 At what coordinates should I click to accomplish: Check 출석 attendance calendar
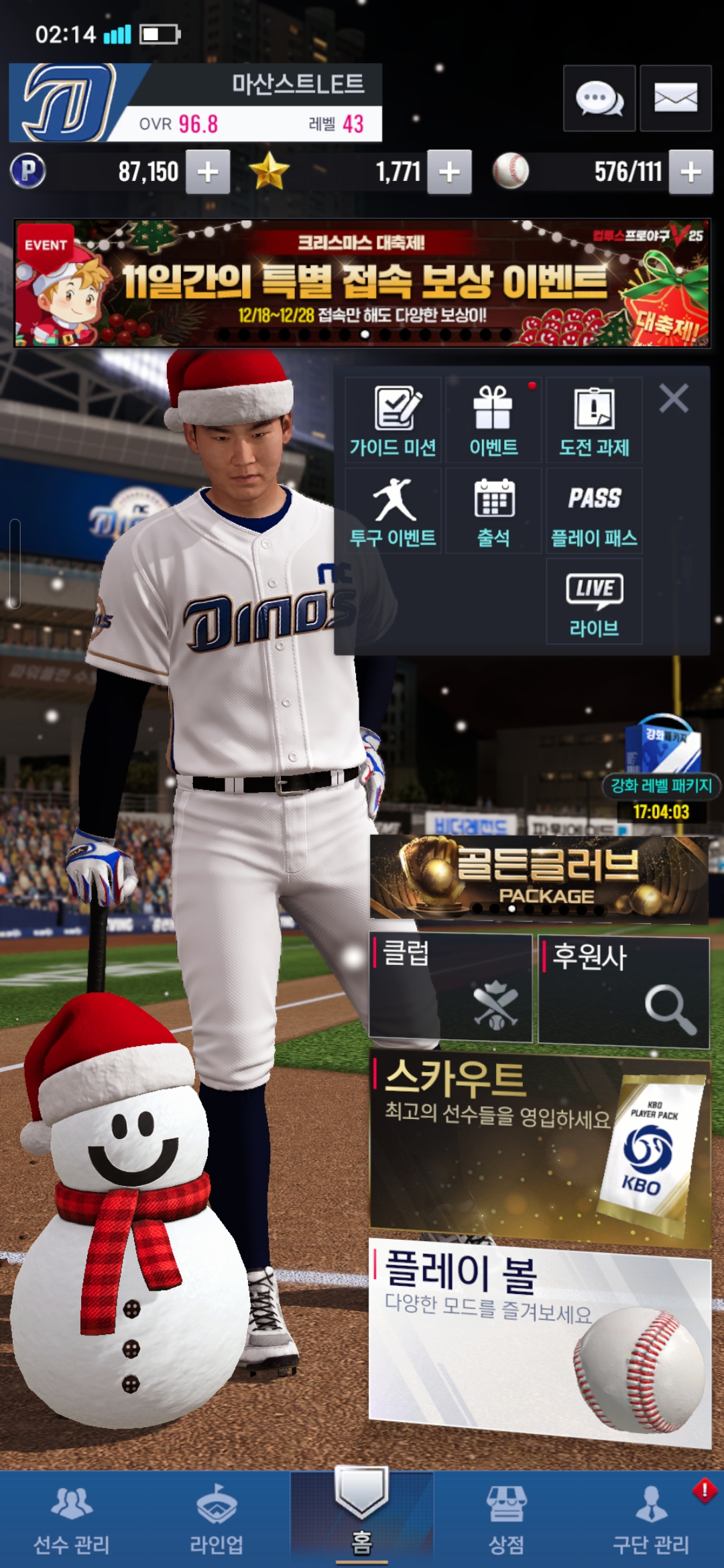(493, 511)
